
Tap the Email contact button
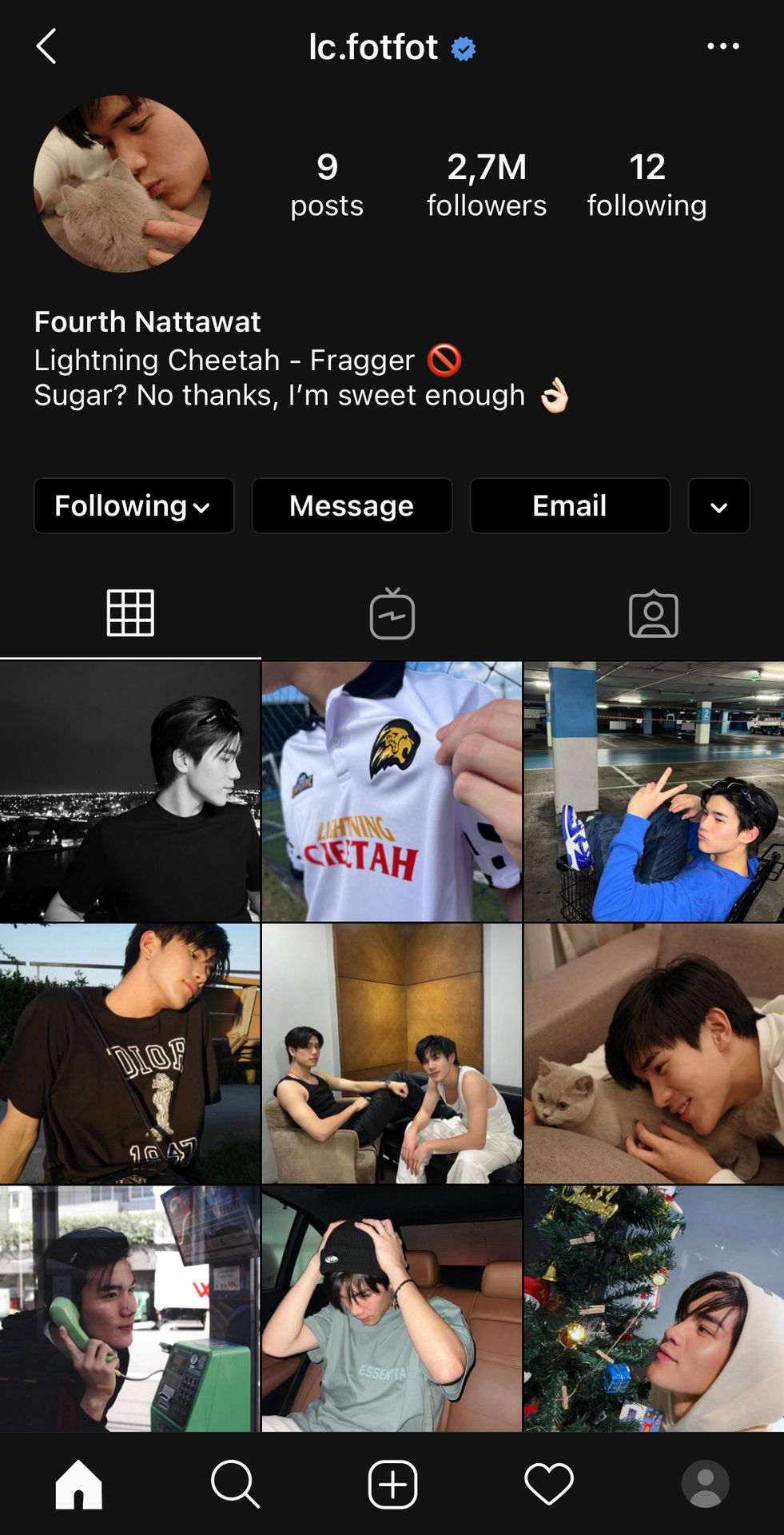570,506
